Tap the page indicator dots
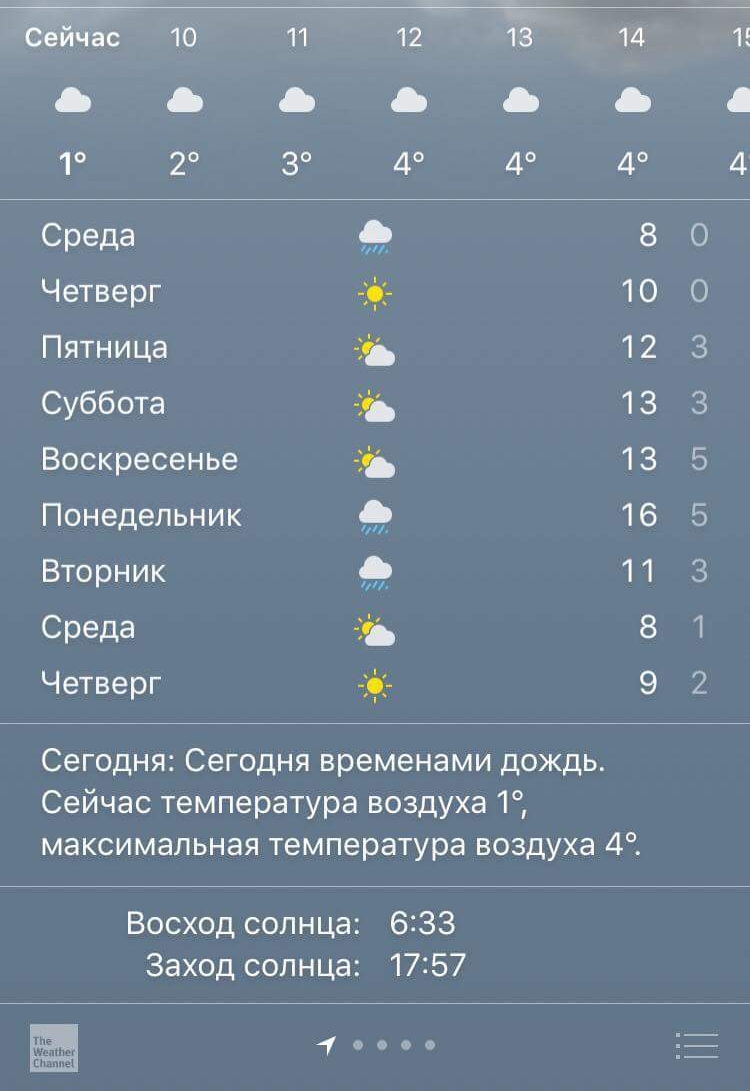 392,1045
